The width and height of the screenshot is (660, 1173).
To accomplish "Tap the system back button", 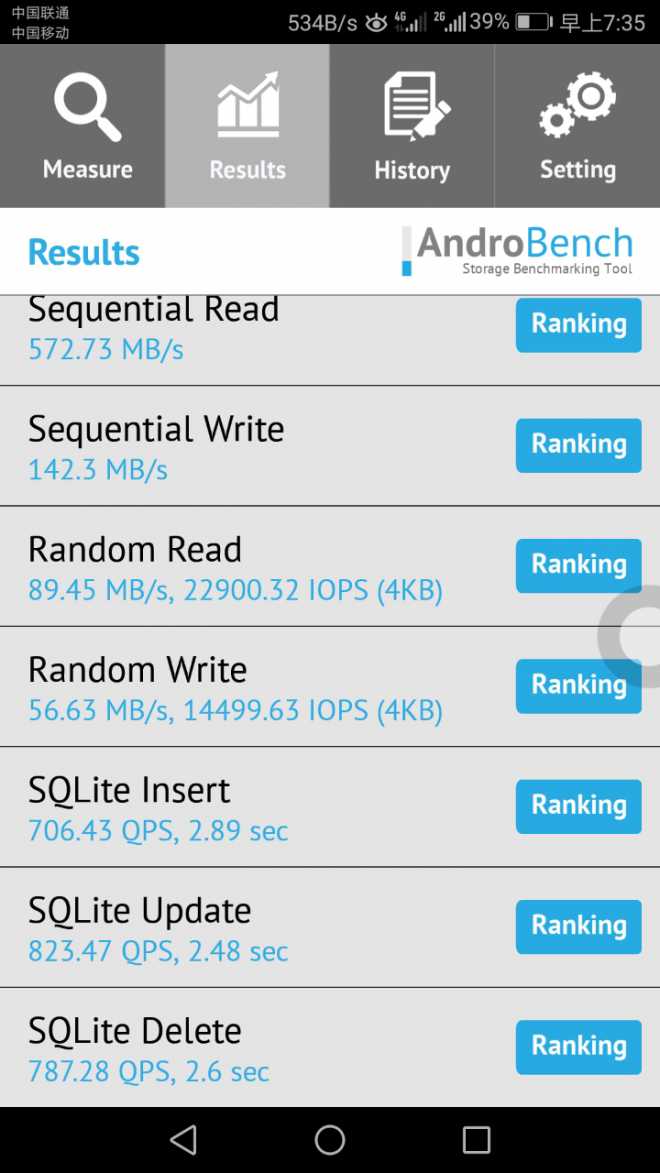I will tap(183, 1140).
